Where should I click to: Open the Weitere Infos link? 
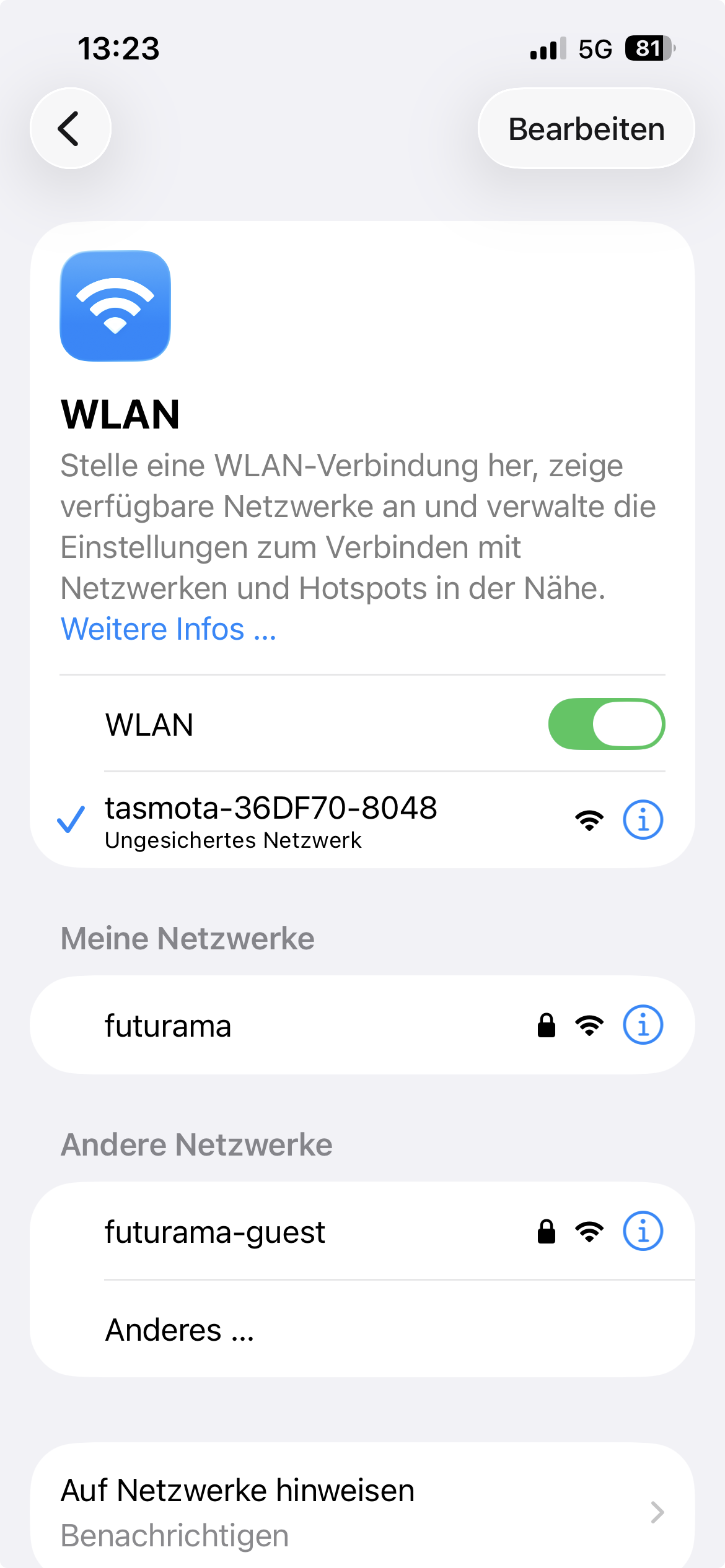click(168, 629)
